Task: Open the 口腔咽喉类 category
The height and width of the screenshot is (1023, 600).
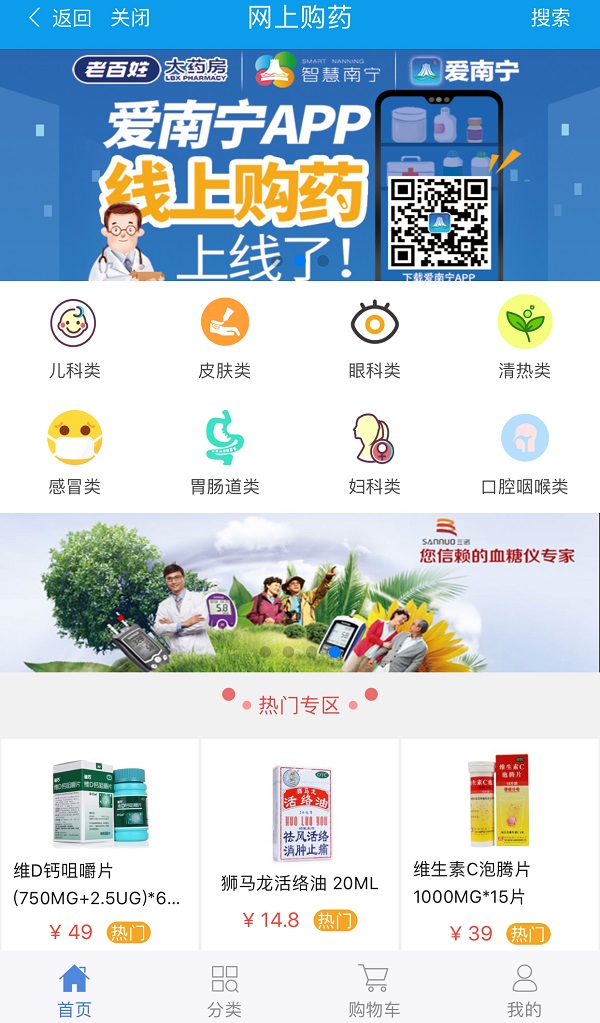Action: tap(525, 454)
